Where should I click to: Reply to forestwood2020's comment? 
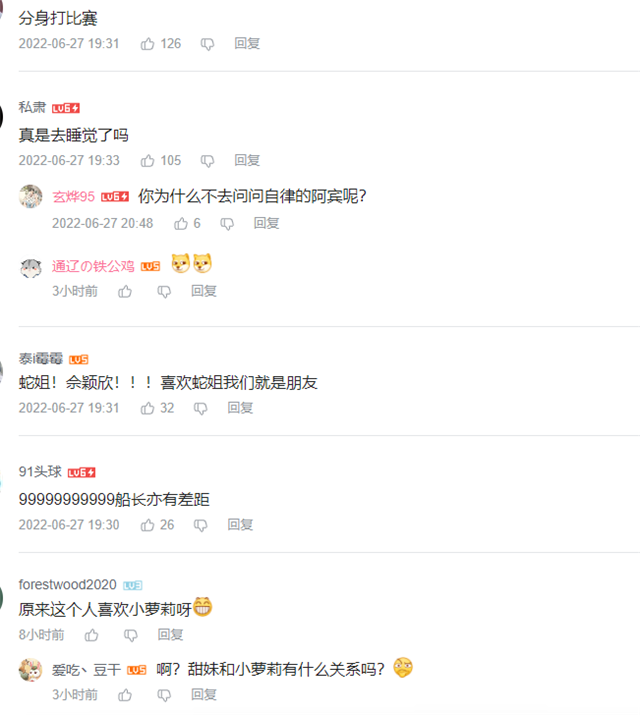[x=171, y=635]
